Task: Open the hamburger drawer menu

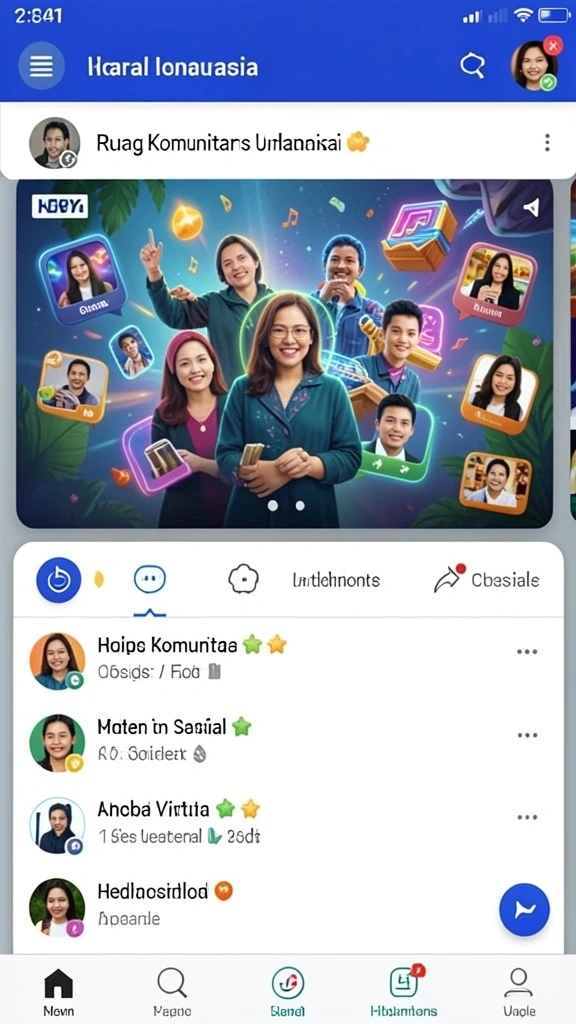Action: [x=41, y=66]
